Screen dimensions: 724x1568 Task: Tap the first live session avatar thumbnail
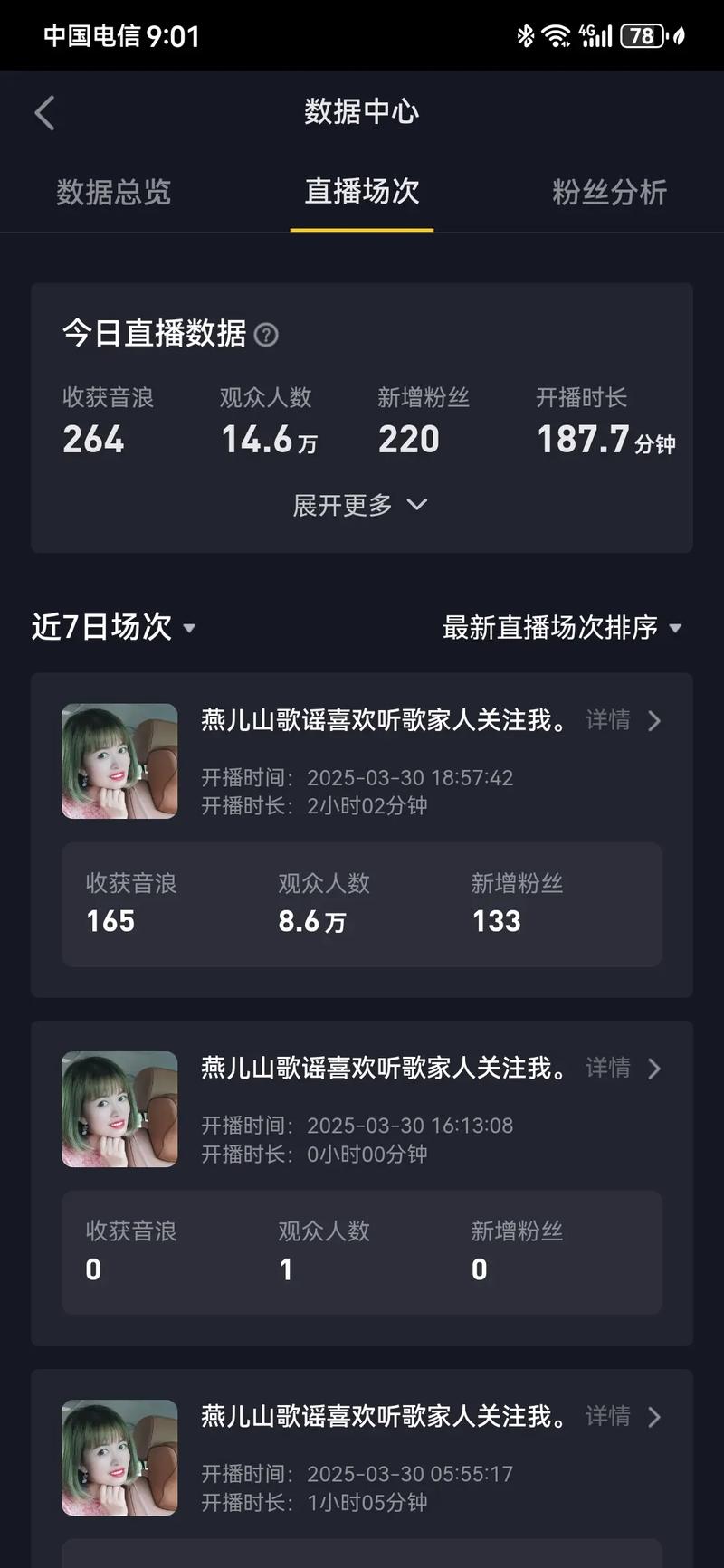click(119, 761)
